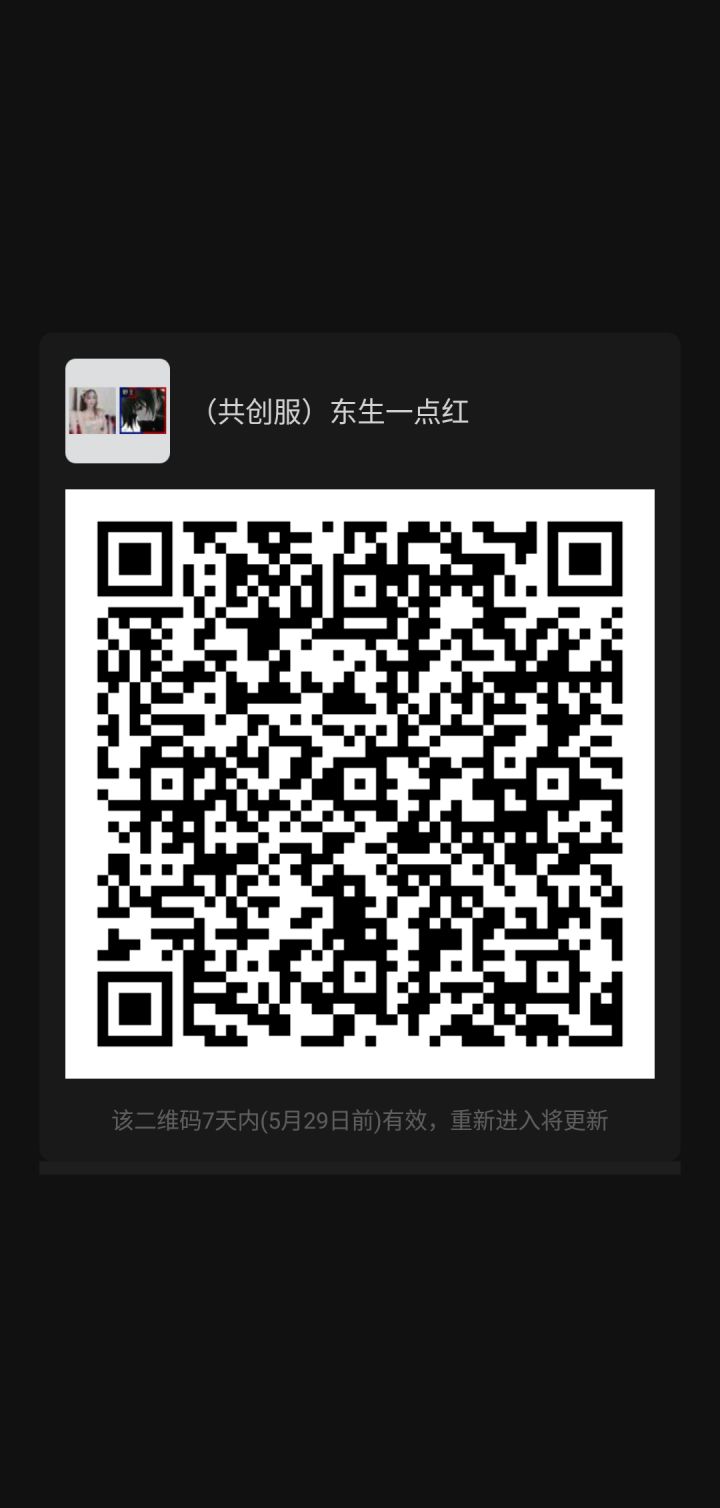
Task: Click the (5月29日前) date text
Action: tap(330, 1120)
